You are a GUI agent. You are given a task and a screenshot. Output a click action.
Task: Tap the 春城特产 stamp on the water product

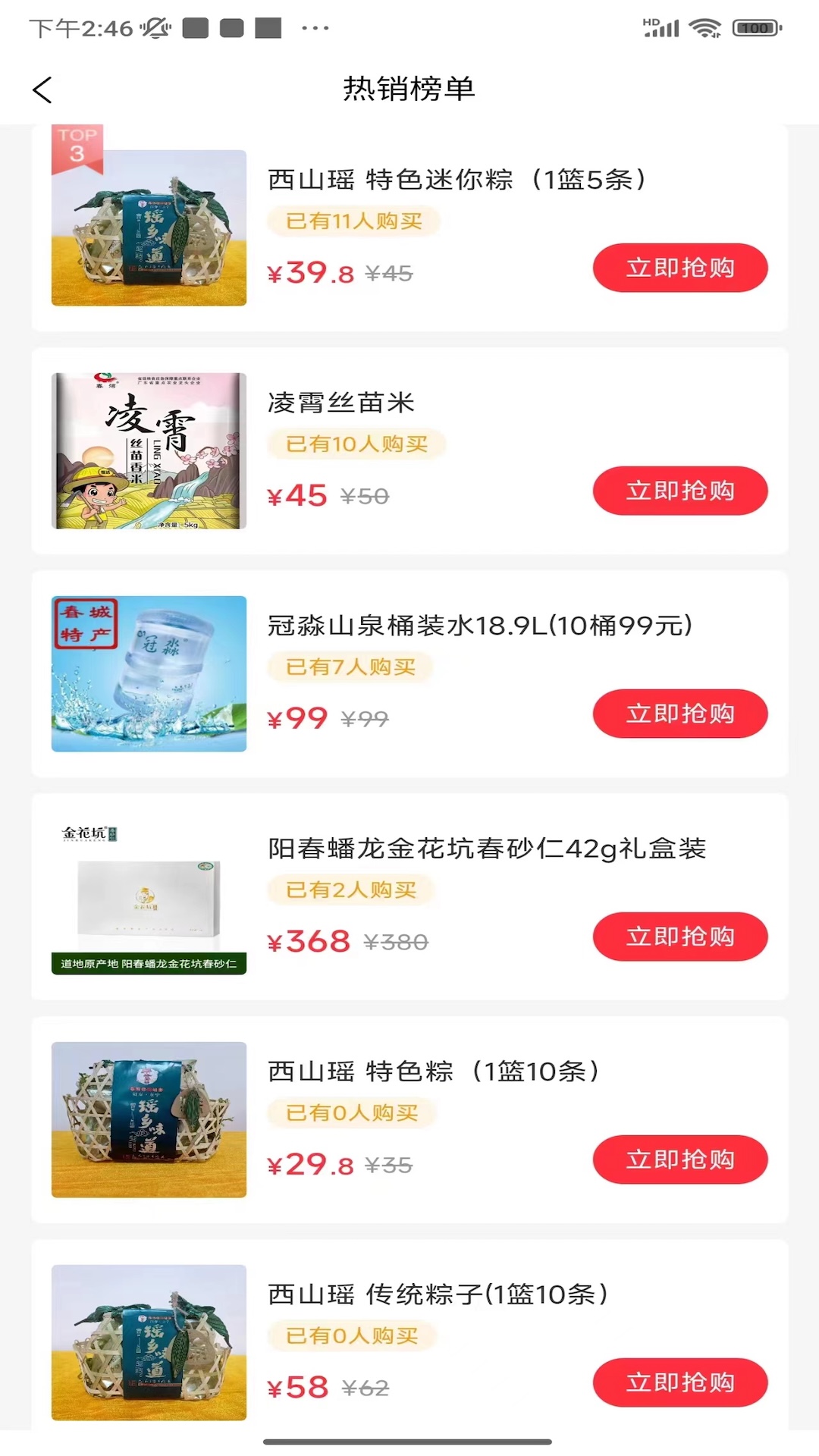coord(86,623)
